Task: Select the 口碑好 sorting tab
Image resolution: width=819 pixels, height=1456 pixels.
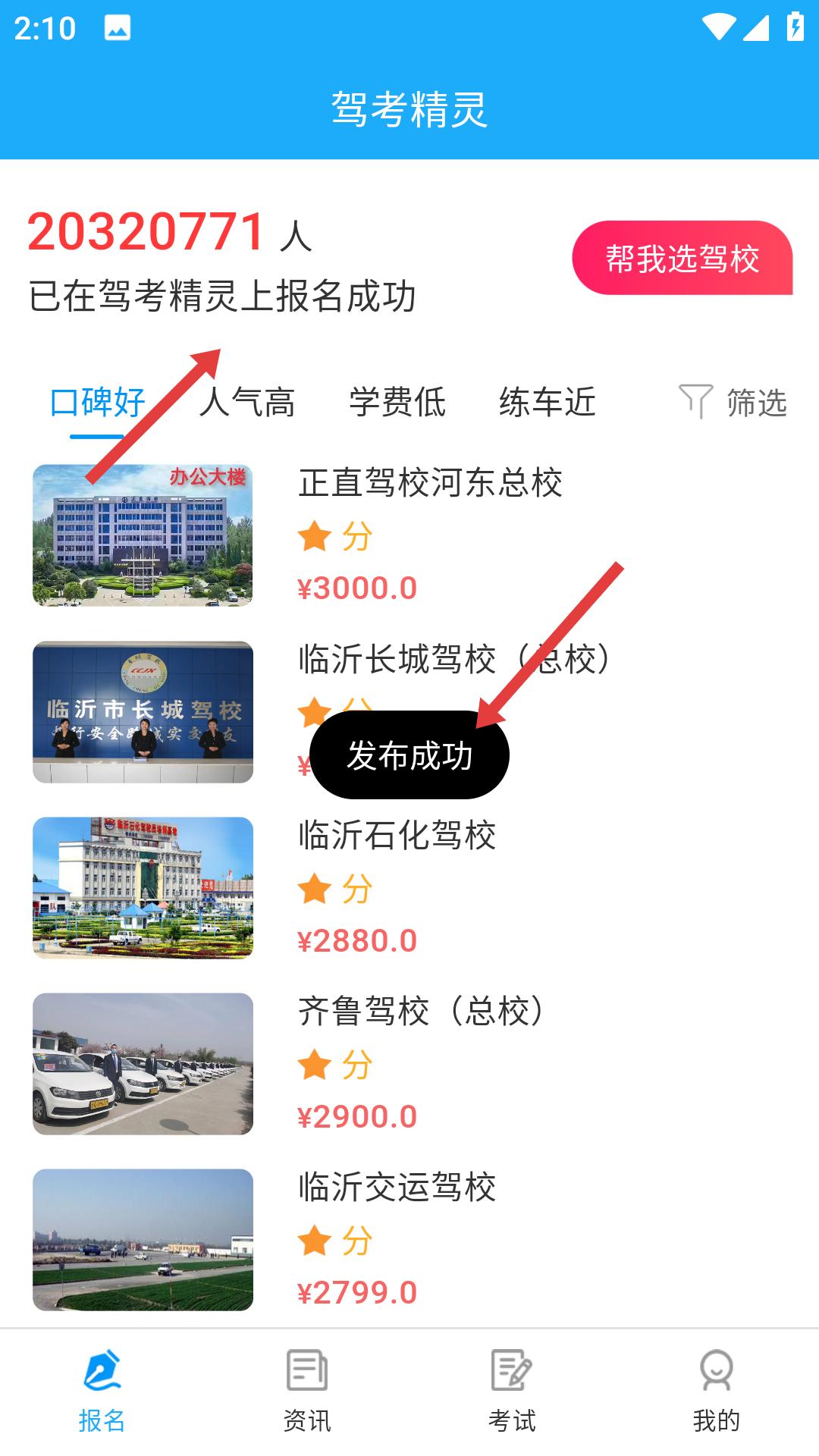Action: pyautogui.click(x=97, y=403)
